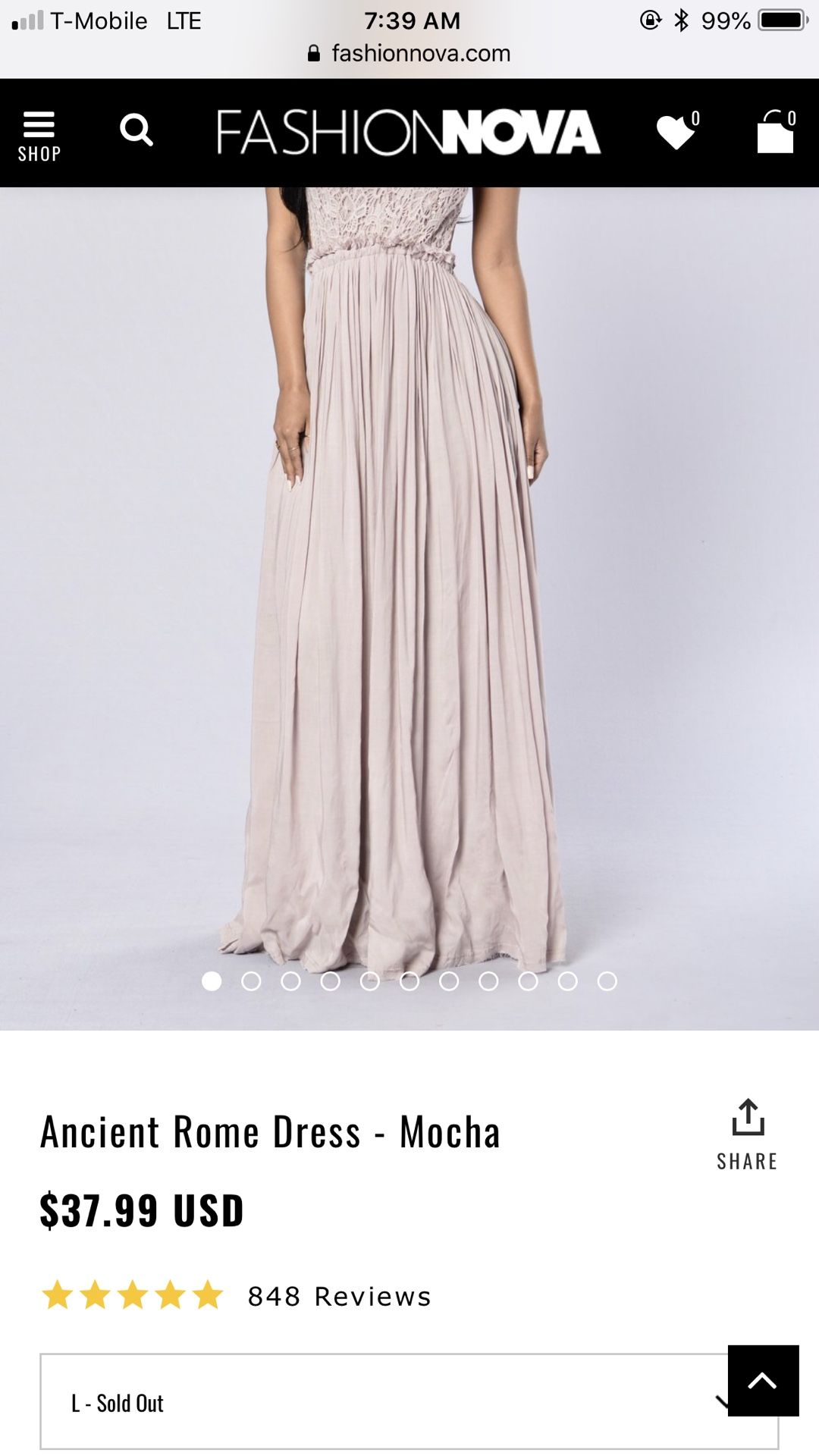819x1456 pixels.
Task: Jump to the last product photo dot
Action: [607, 981]
